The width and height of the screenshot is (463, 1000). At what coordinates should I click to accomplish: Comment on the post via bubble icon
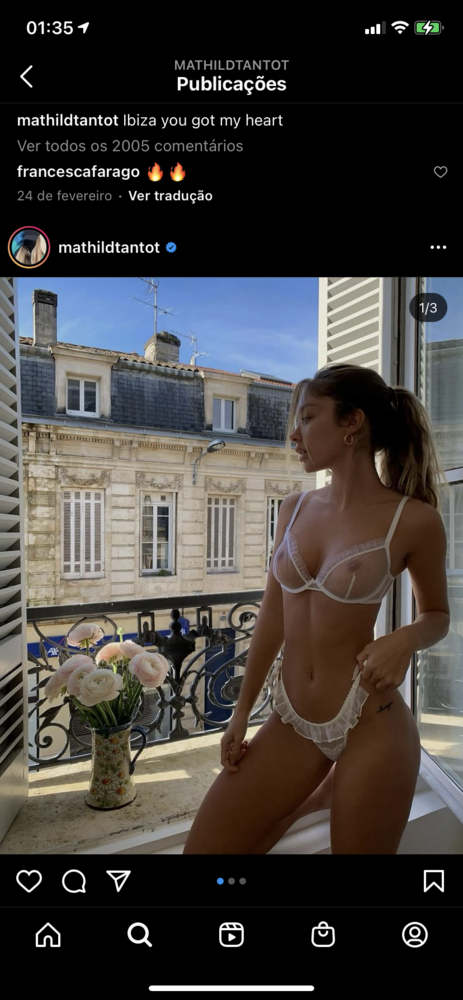click(x=74, y=881)
